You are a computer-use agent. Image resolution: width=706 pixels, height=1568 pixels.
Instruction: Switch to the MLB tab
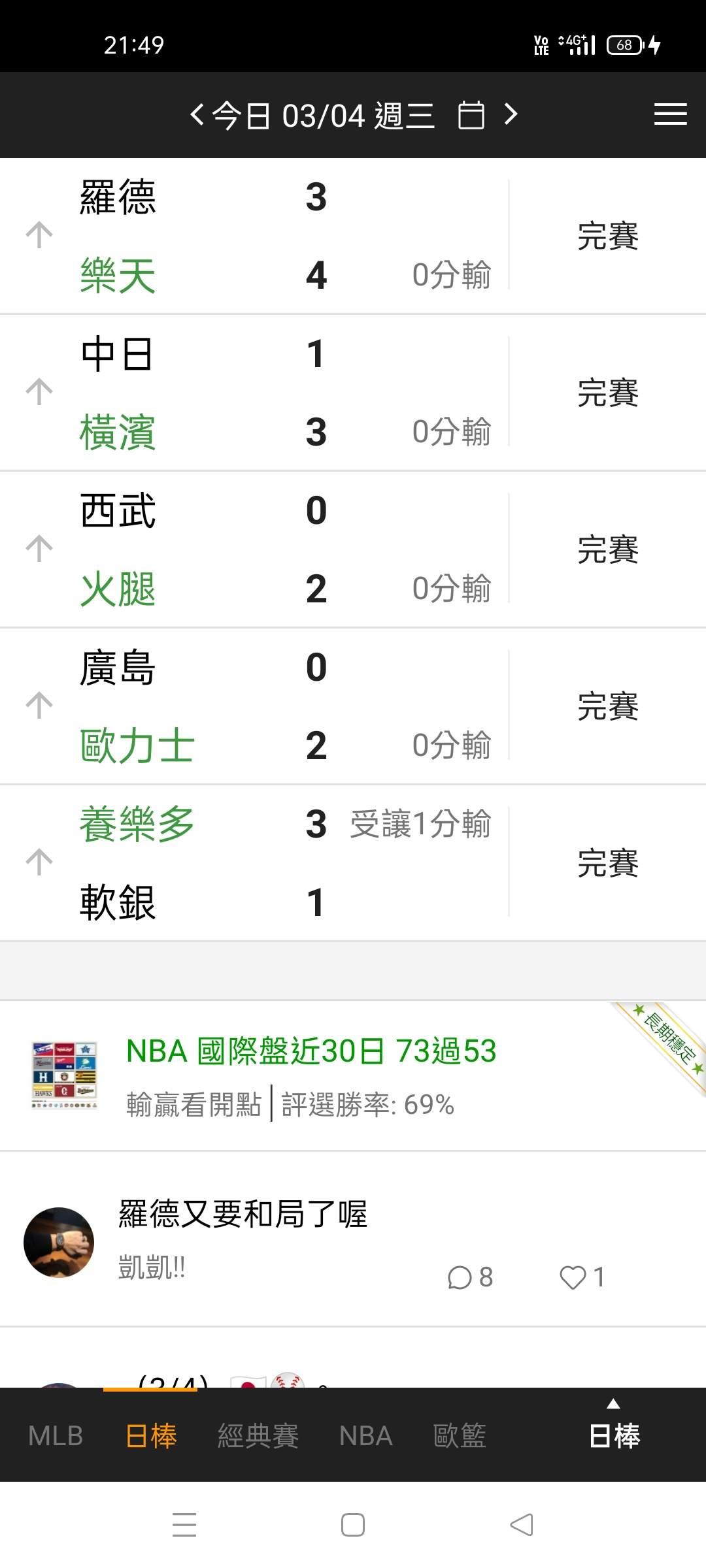[x=56, y=1436]
